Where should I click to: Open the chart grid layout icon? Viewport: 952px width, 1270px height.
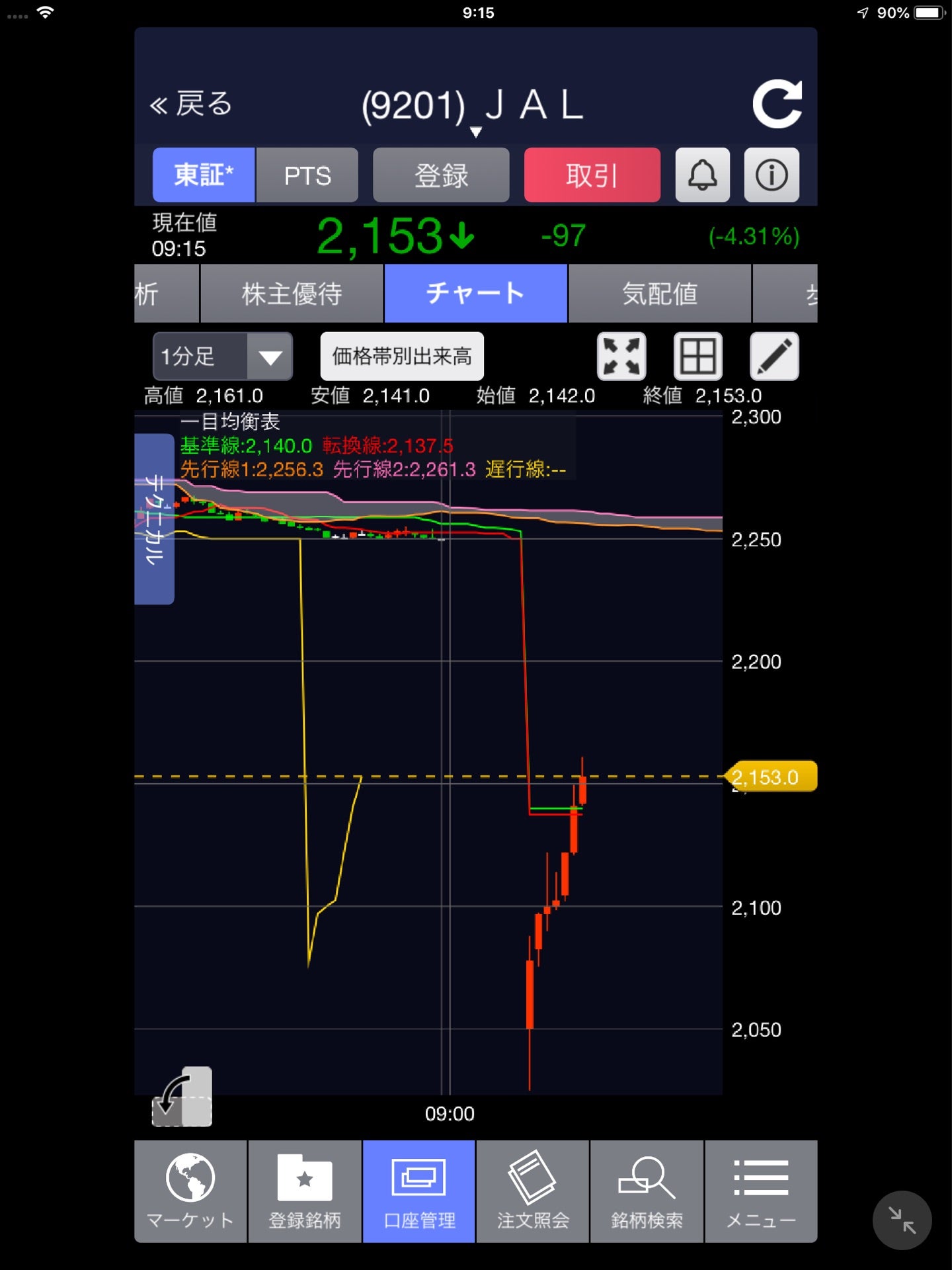point(697,357)
